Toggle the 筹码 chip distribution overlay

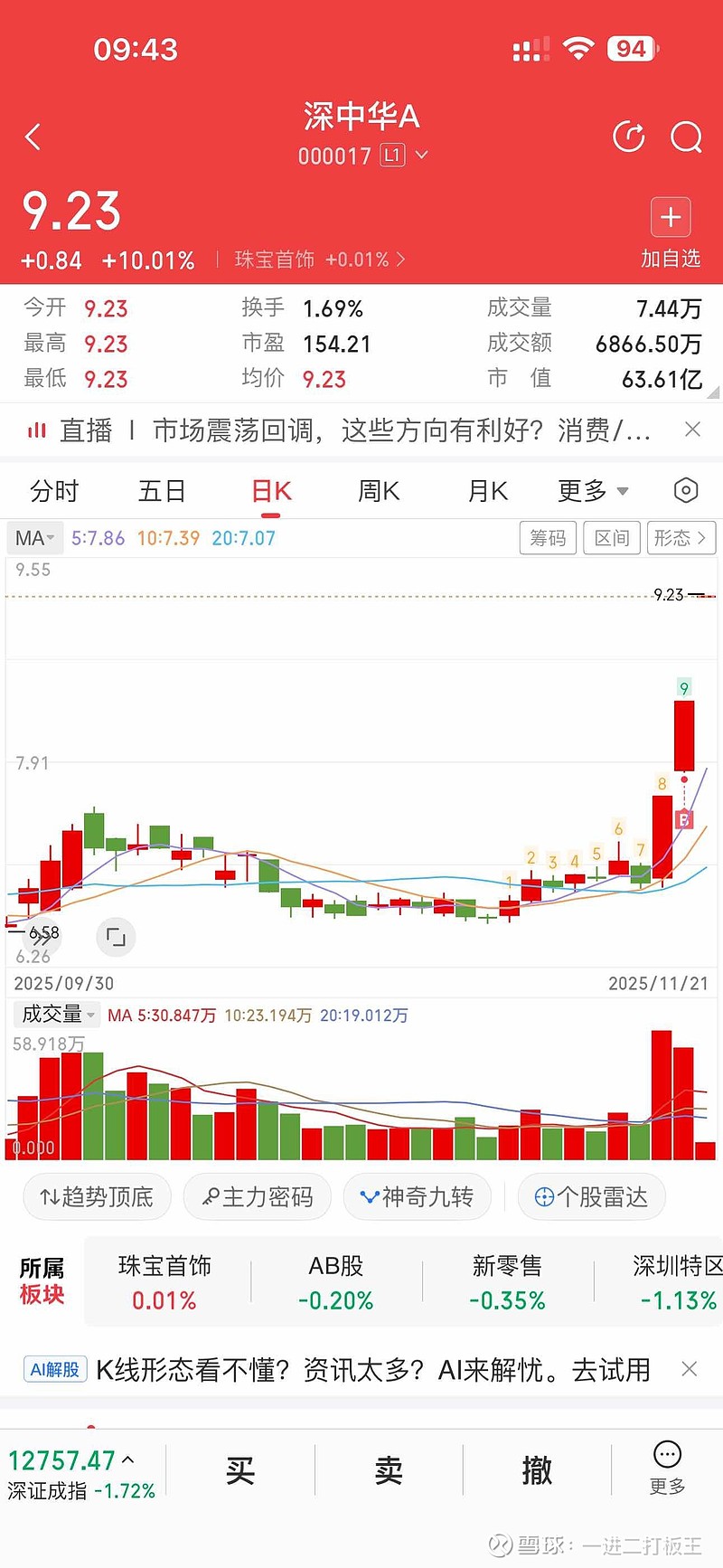click(x=548, y=537)
